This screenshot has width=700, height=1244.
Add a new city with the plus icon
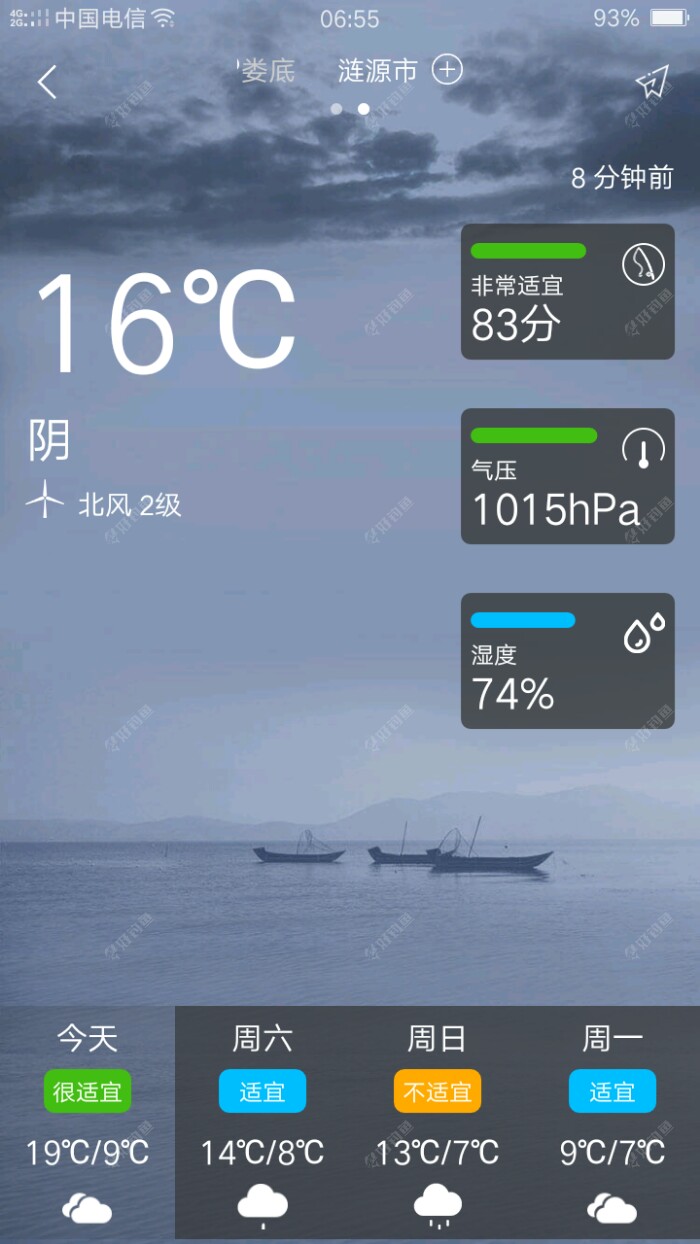pos(447,70)
